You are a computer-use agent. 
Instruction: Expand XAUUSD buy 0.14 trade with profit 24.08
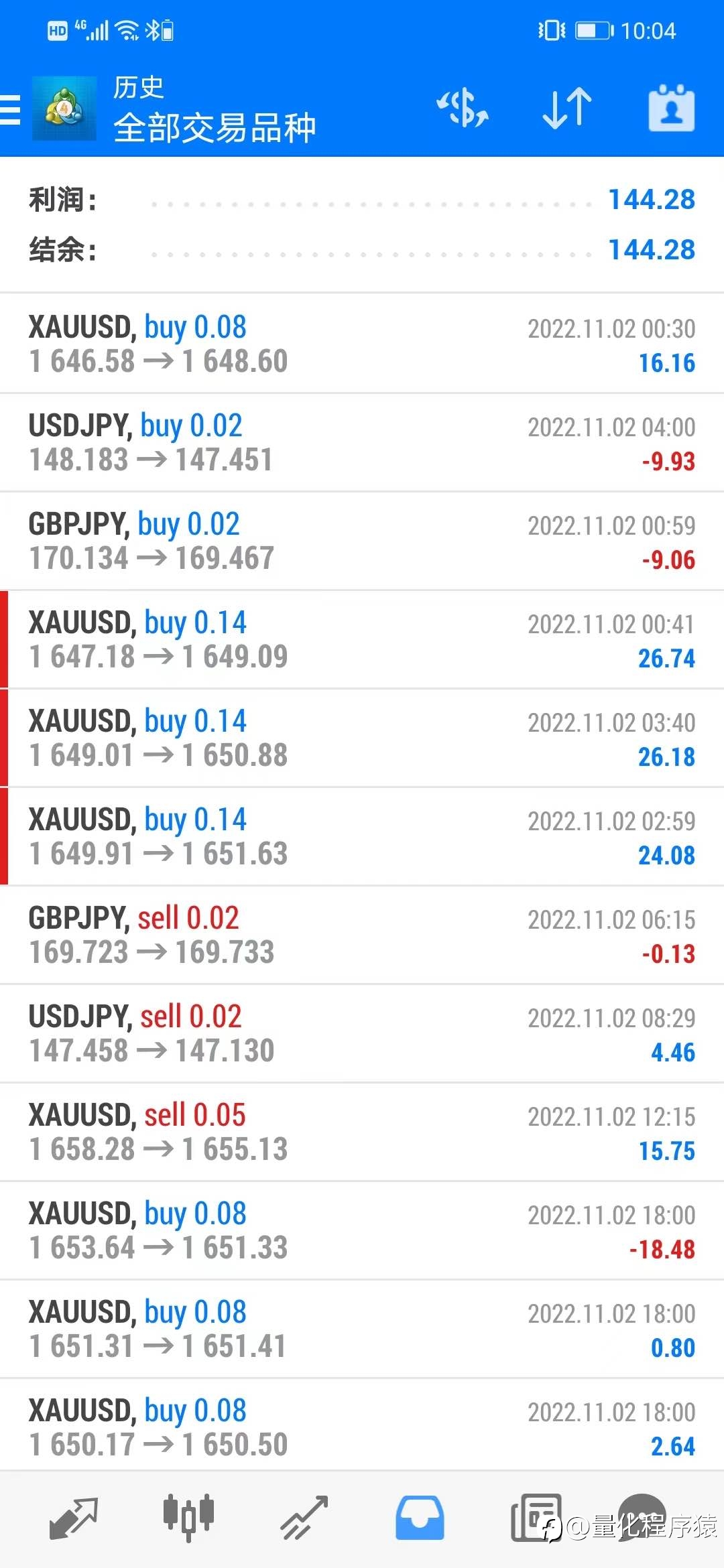[x=362, y=836]
